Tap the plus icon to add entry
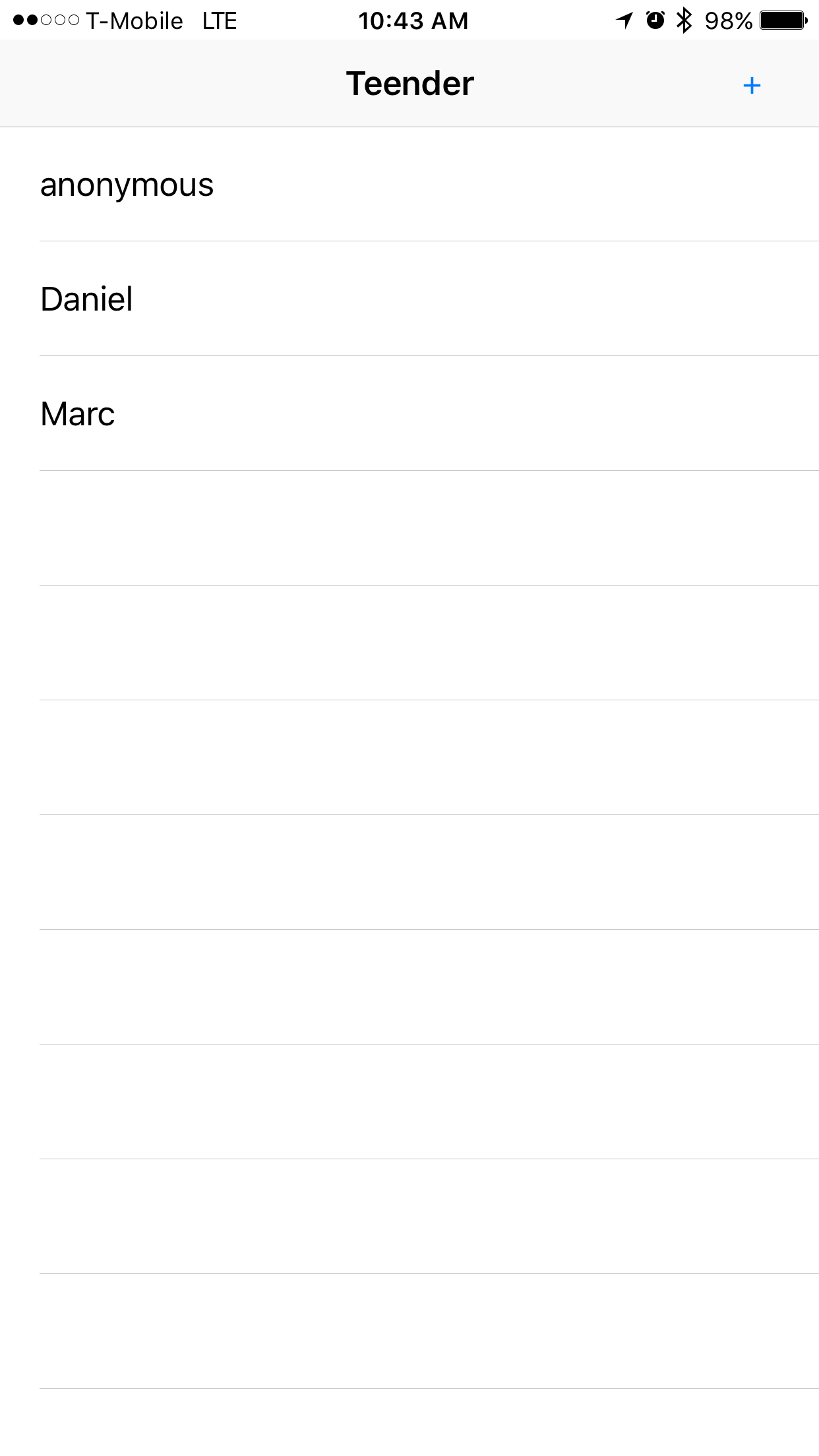Viewport: 819px width, 1456px height. pyautogui.click(x=751, y=86)
